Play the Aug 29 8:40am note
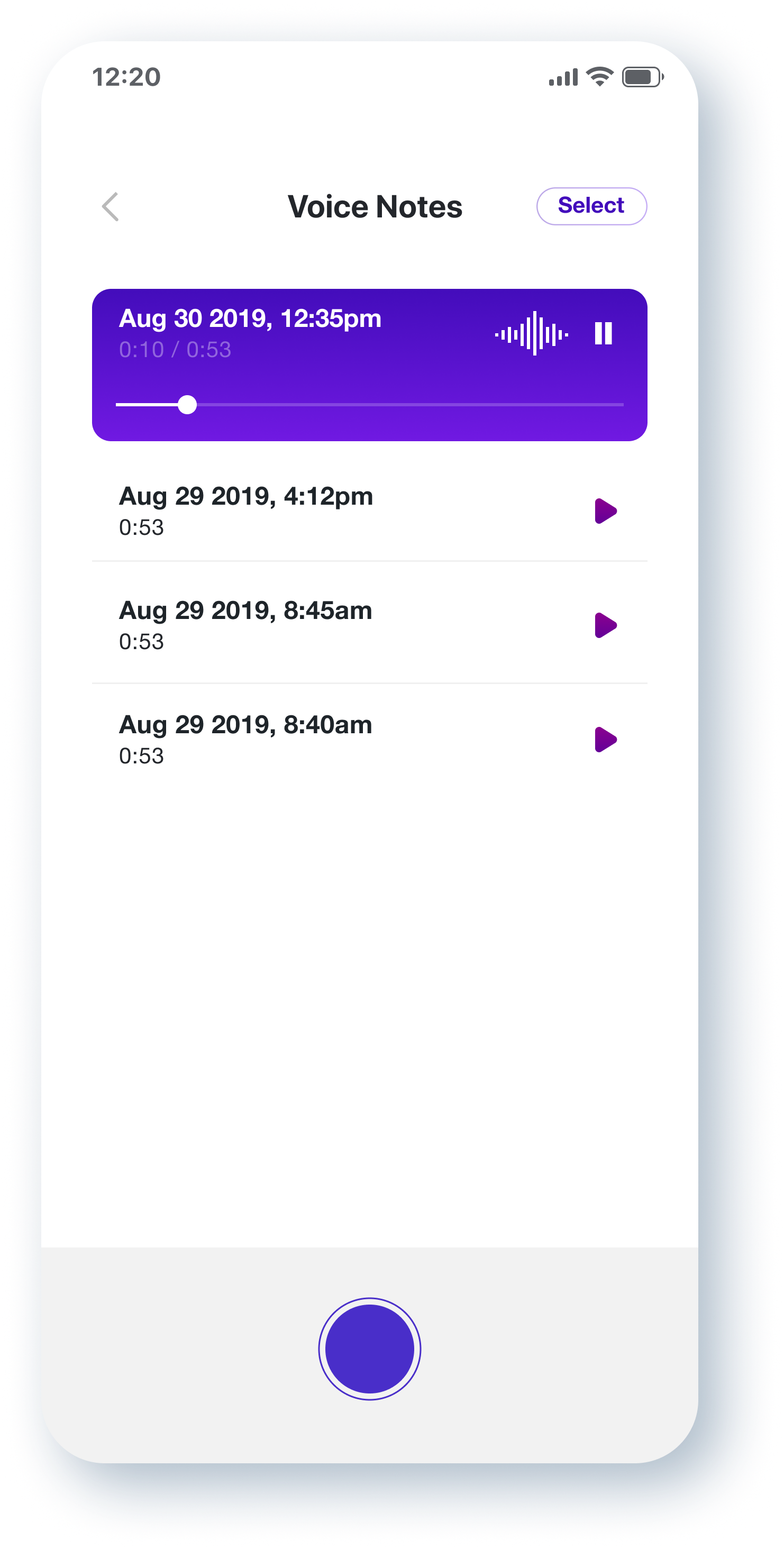 pyautogui.click(x=605, y=740)
